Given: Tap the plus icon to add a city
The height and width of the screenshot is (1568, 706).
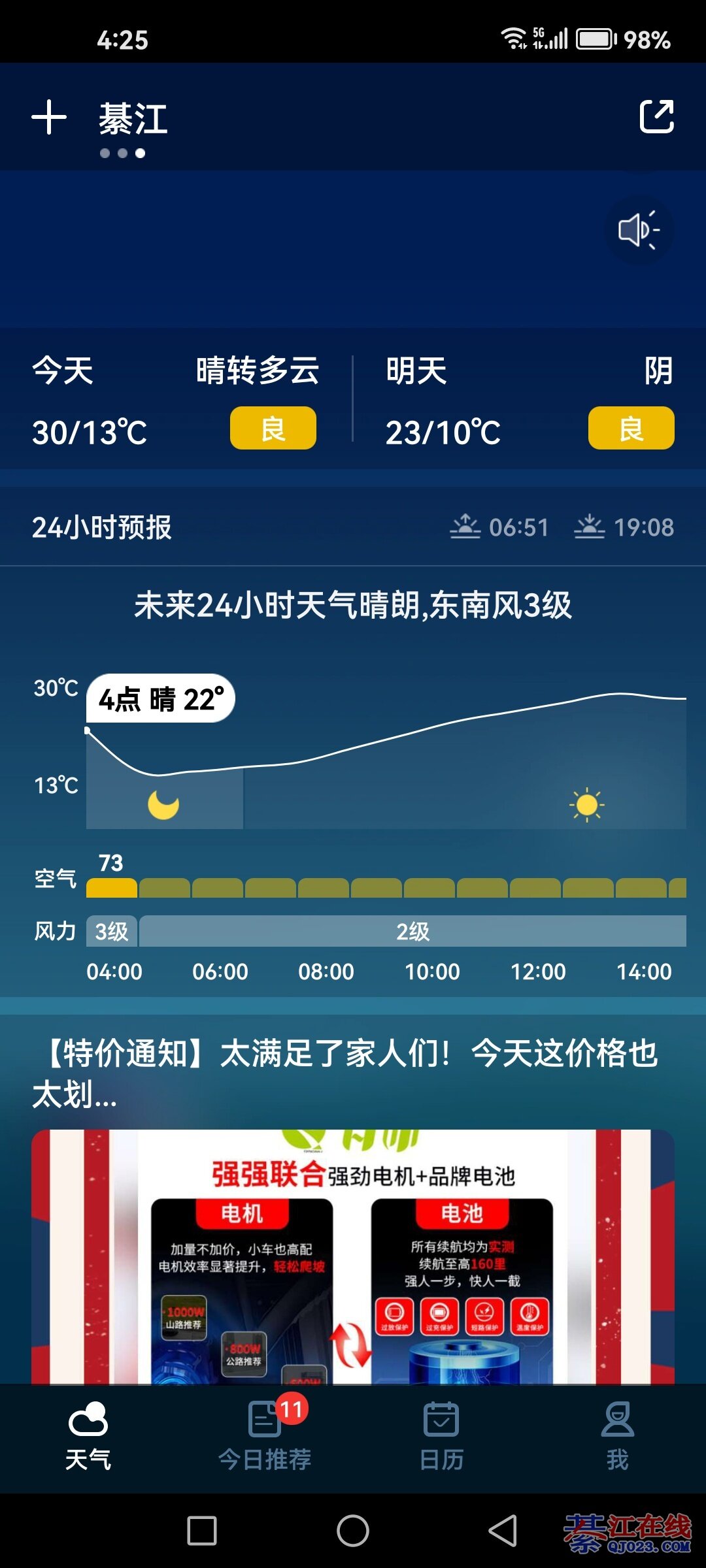Looking at the screenshot, I should [49, 118].
